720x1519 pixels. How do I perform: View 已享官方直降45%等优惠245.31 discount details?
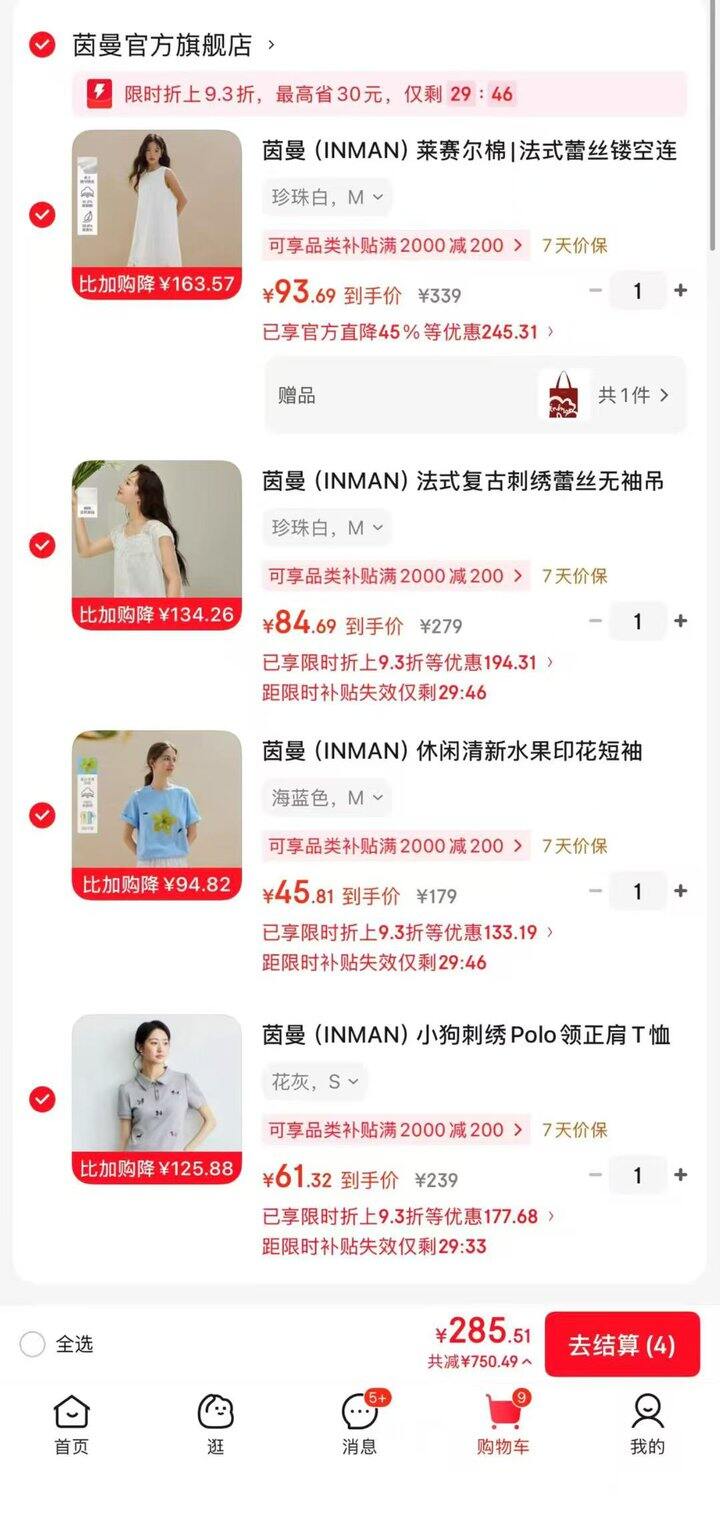click(408, 332)
